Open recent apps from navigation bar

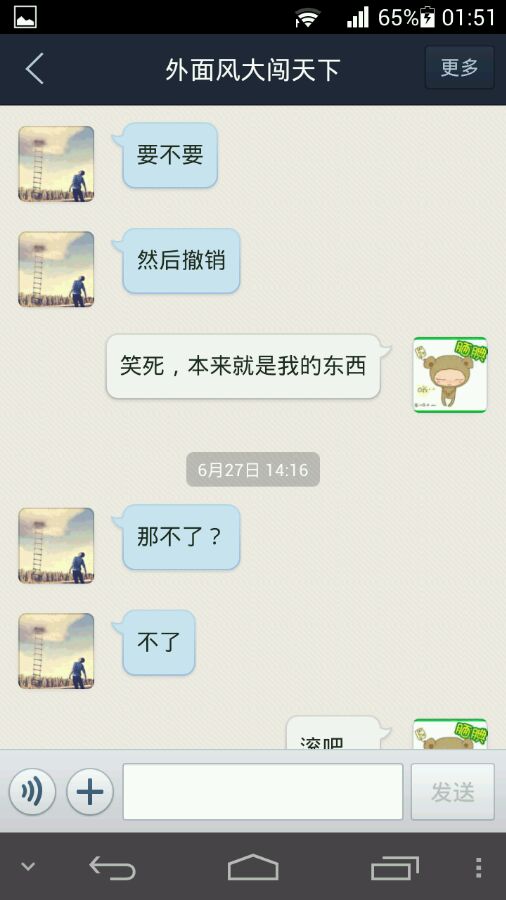pos(394,867)
